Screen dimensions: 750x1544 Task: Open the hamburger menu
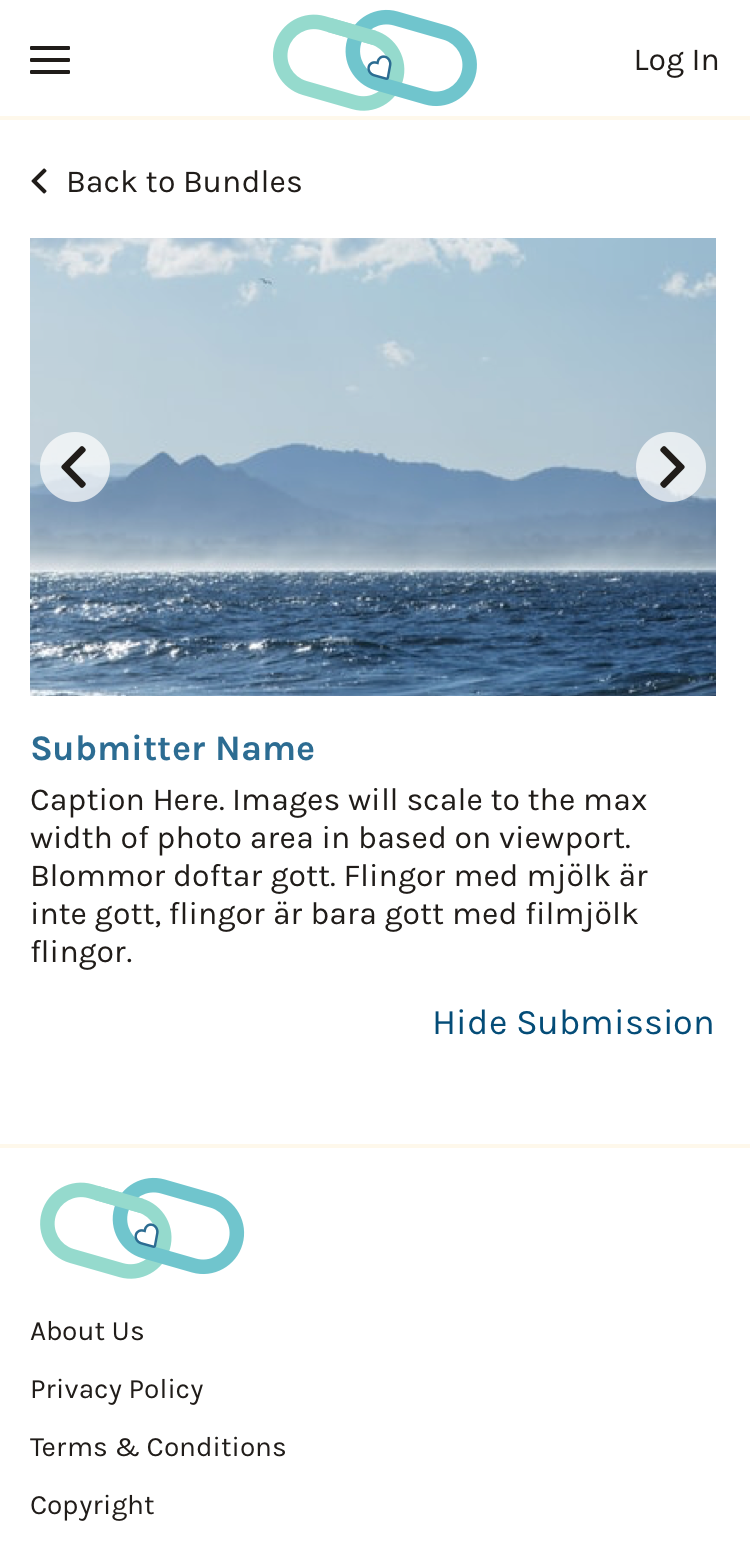click(50, 60)
